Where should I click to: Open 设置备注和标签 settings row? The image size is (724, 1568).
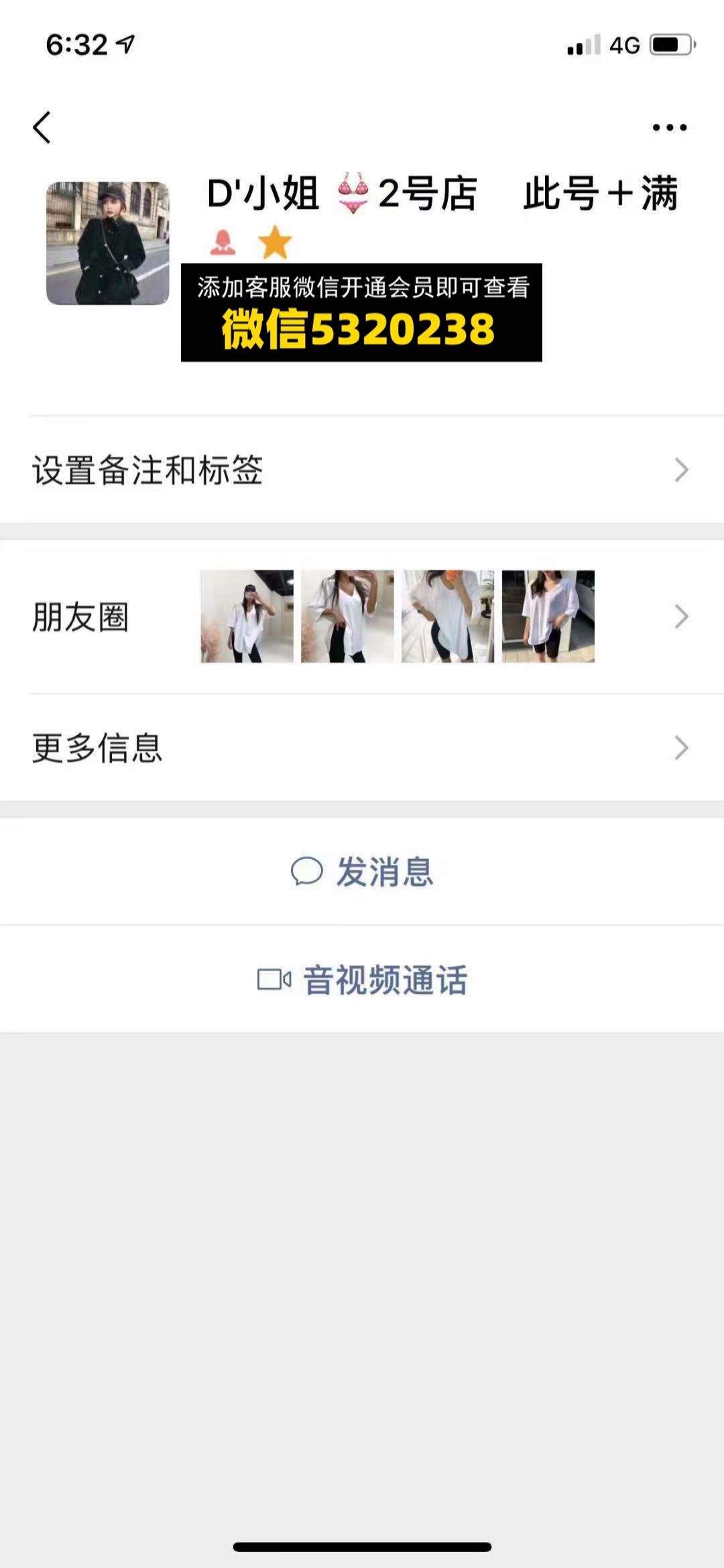tap(362, 470)
